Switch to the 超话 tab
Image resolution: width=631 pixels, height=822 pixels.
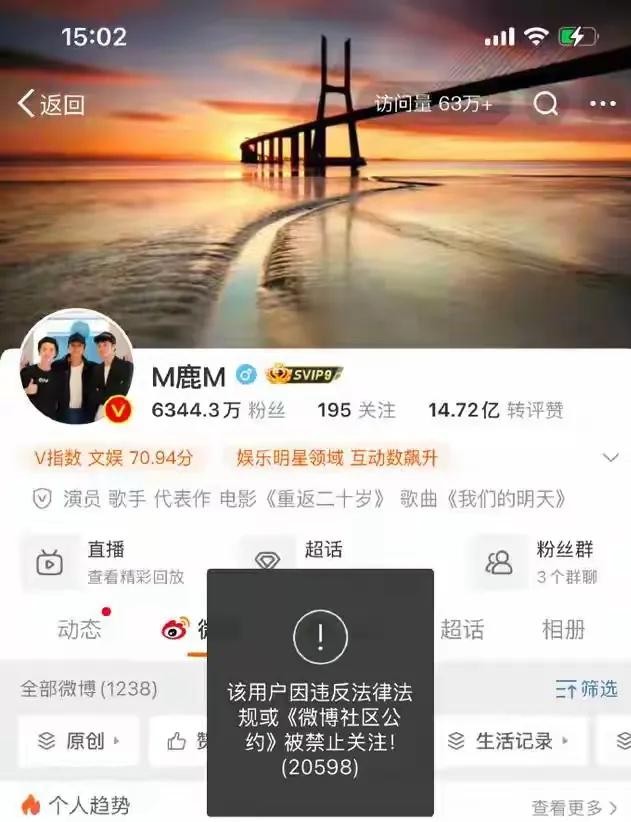pyautogui.click(x=462, y=629)
